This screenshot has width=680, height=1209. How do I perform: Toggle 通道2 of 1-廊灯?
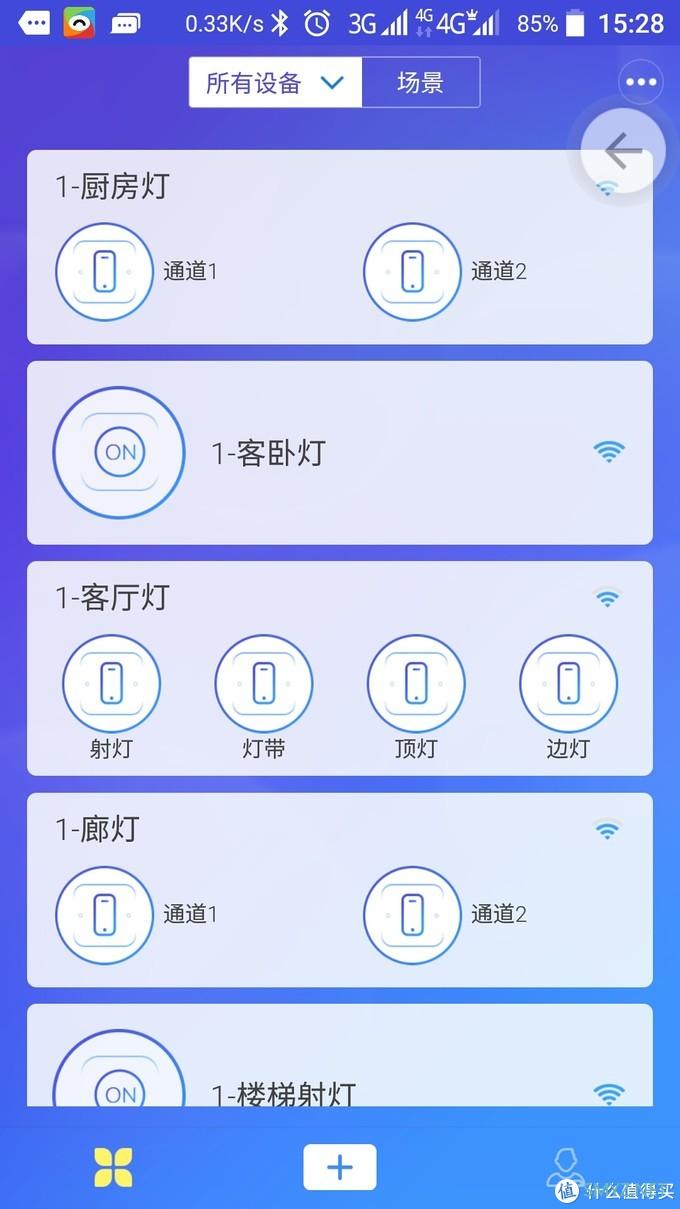click(x=412, y=914)
